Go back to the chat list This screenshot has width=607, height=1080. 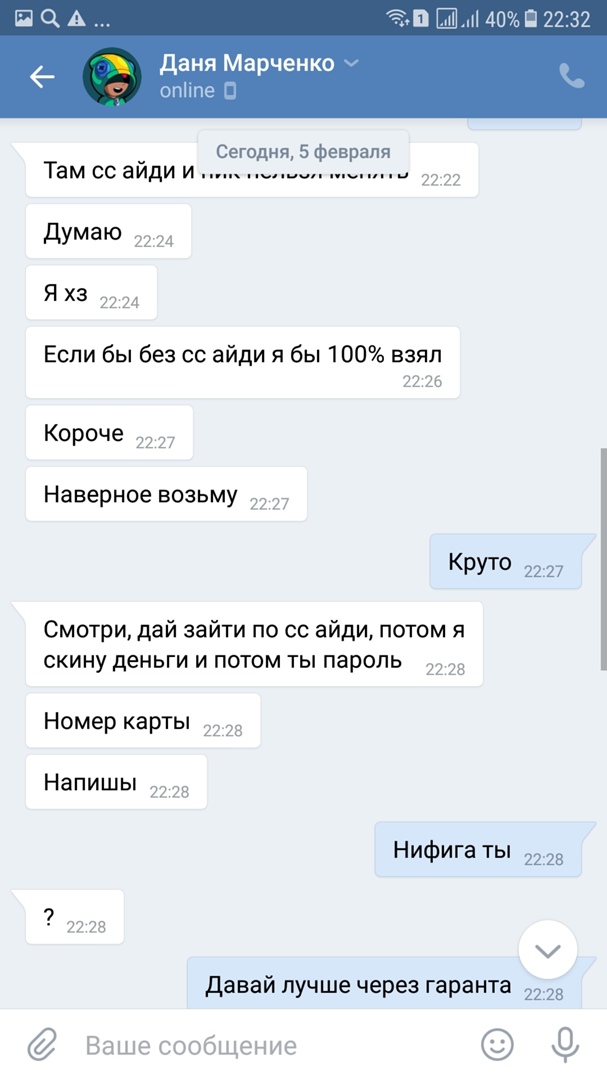point(42,77)
